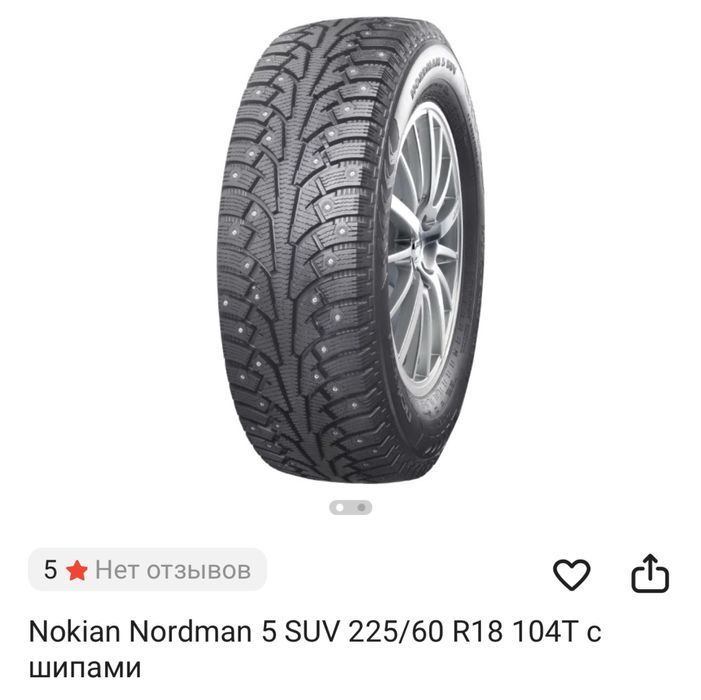Add the Nokian Nordman tire to favorites
This screenshot has width=701, height=700.
click(x=572, y=574)
